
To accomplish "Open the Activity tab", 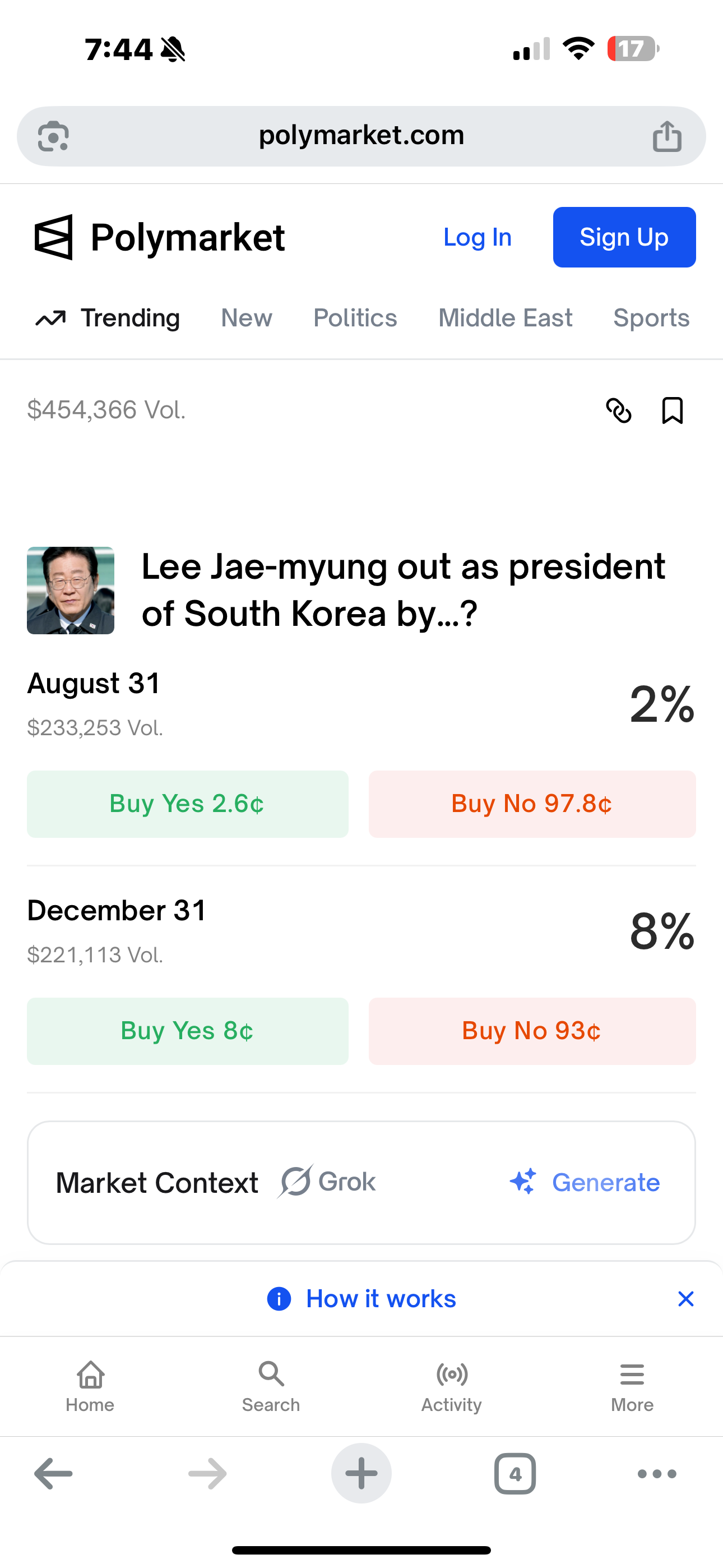I will 452,1387.
